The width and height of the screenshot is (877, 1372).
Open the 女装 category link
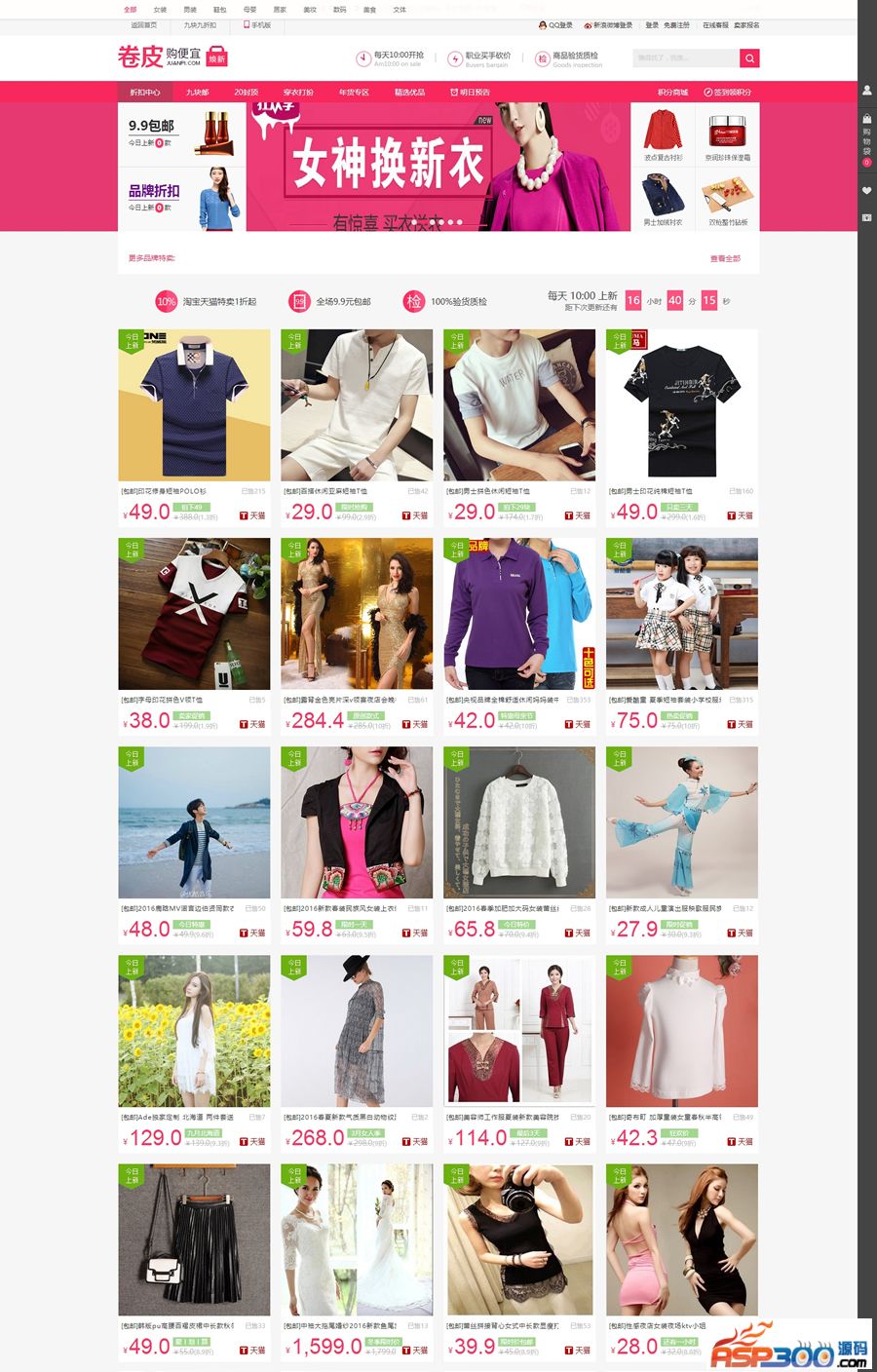[160, 10]
